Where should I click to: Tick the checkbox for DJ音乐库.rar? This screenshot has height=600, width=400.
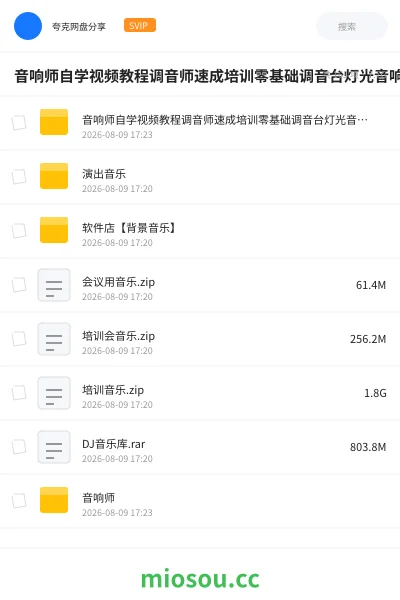[x=19, y=447]
